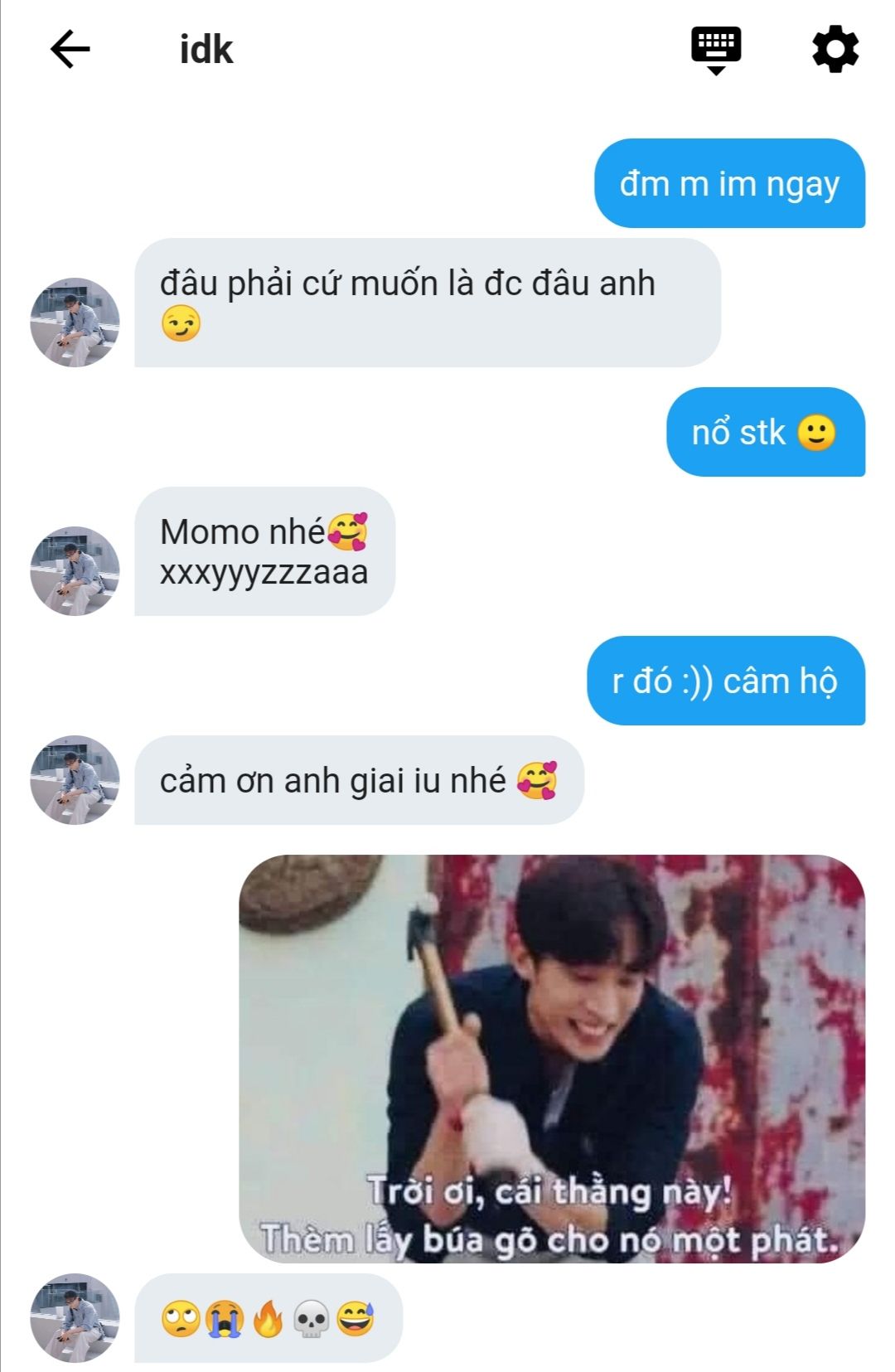Open the sent hammer meme image
This screenshot has width=895, height=1372.
pyautogui.click(x=552, y=1059)
